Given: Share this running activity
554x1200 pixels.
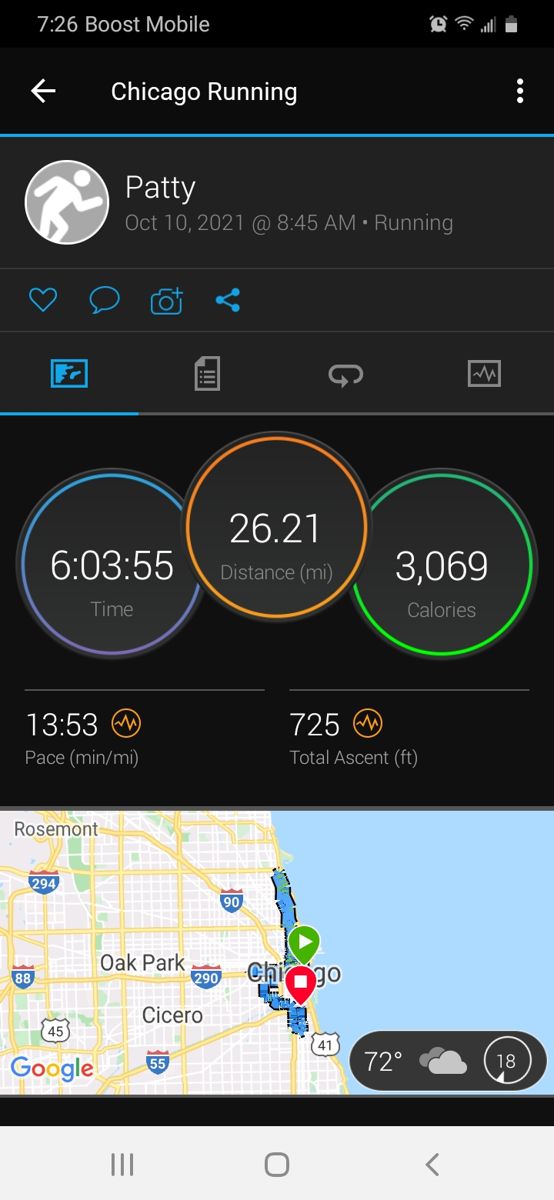Looking at the screenshot, I should (x=228, y=300).
